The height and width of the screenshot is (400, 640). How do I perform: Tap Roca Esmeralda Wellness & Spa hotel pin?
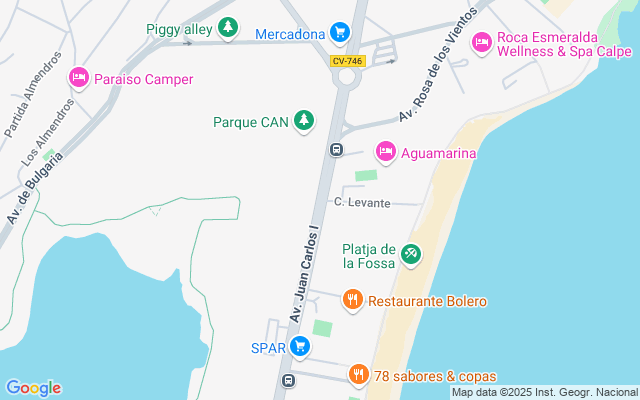tap(481, 42)
